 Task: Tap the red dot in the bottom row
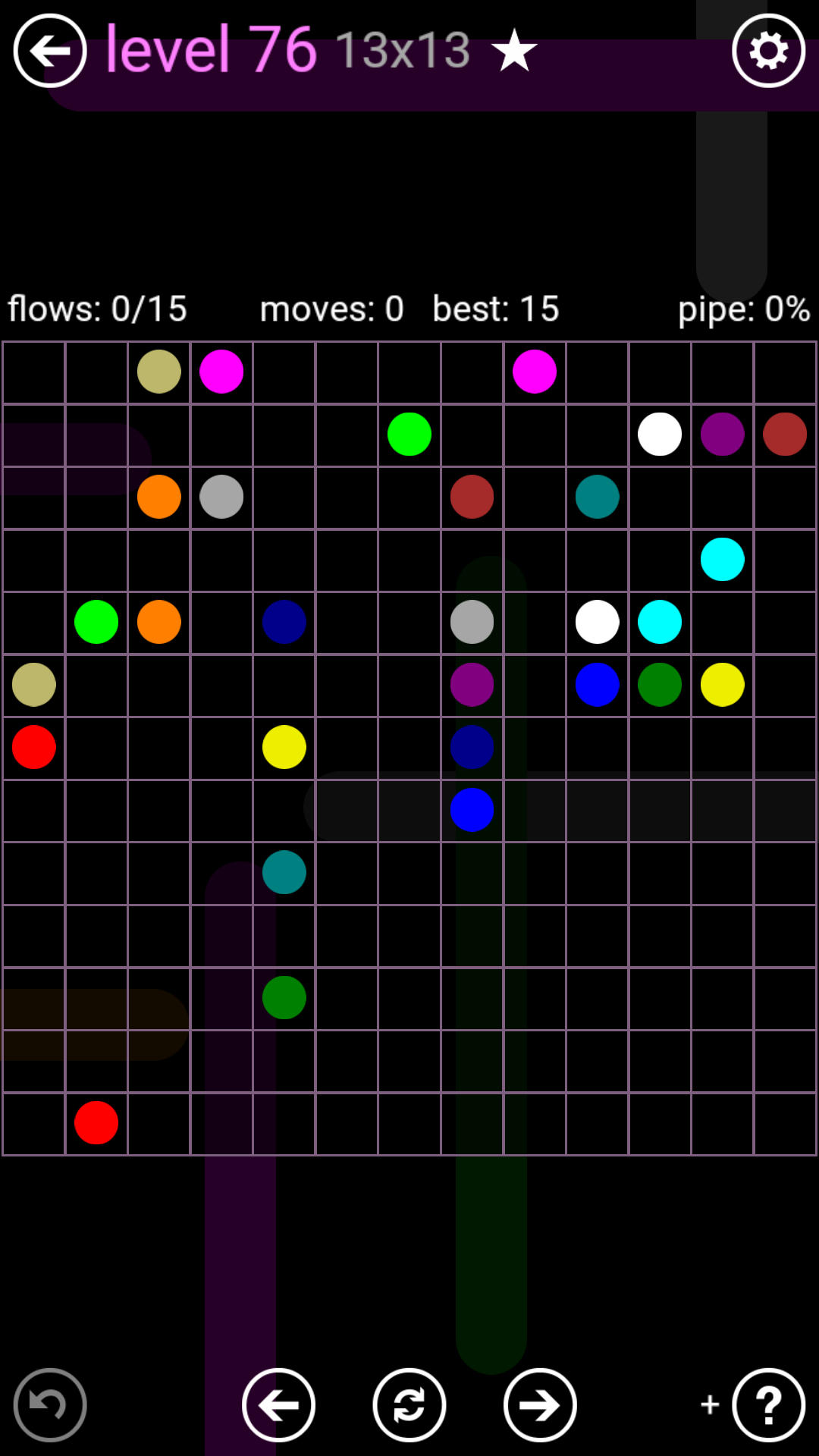pos(96,1122)
